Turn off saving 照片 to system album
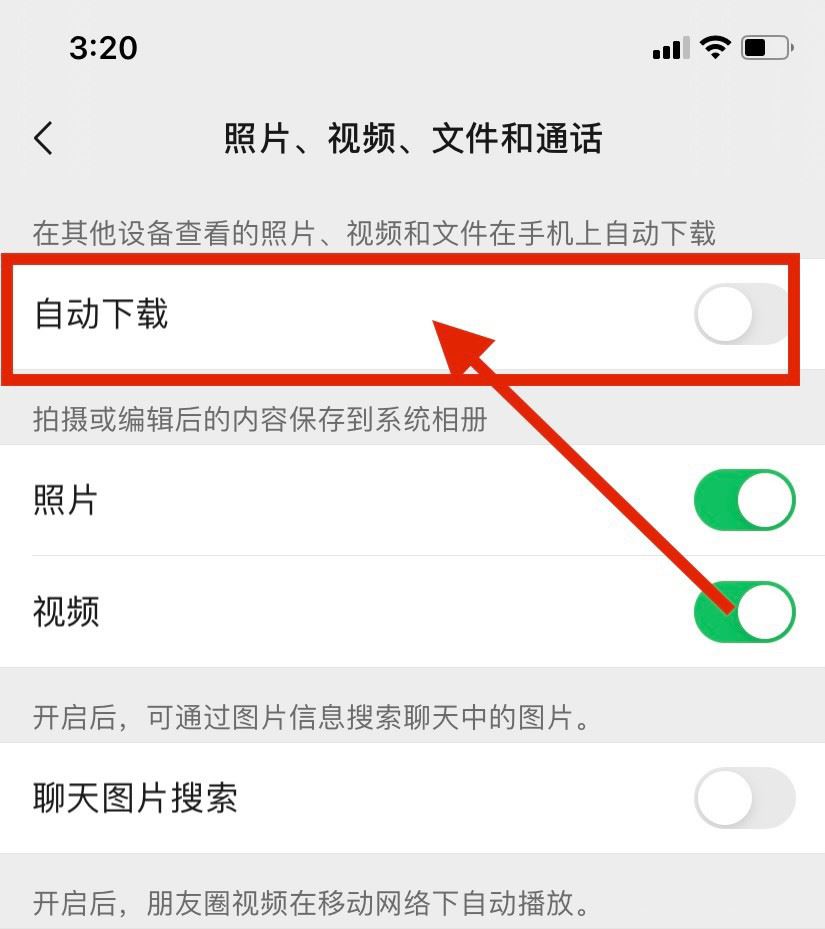Viewport: 825px width, 929px height. click(744, 500)
